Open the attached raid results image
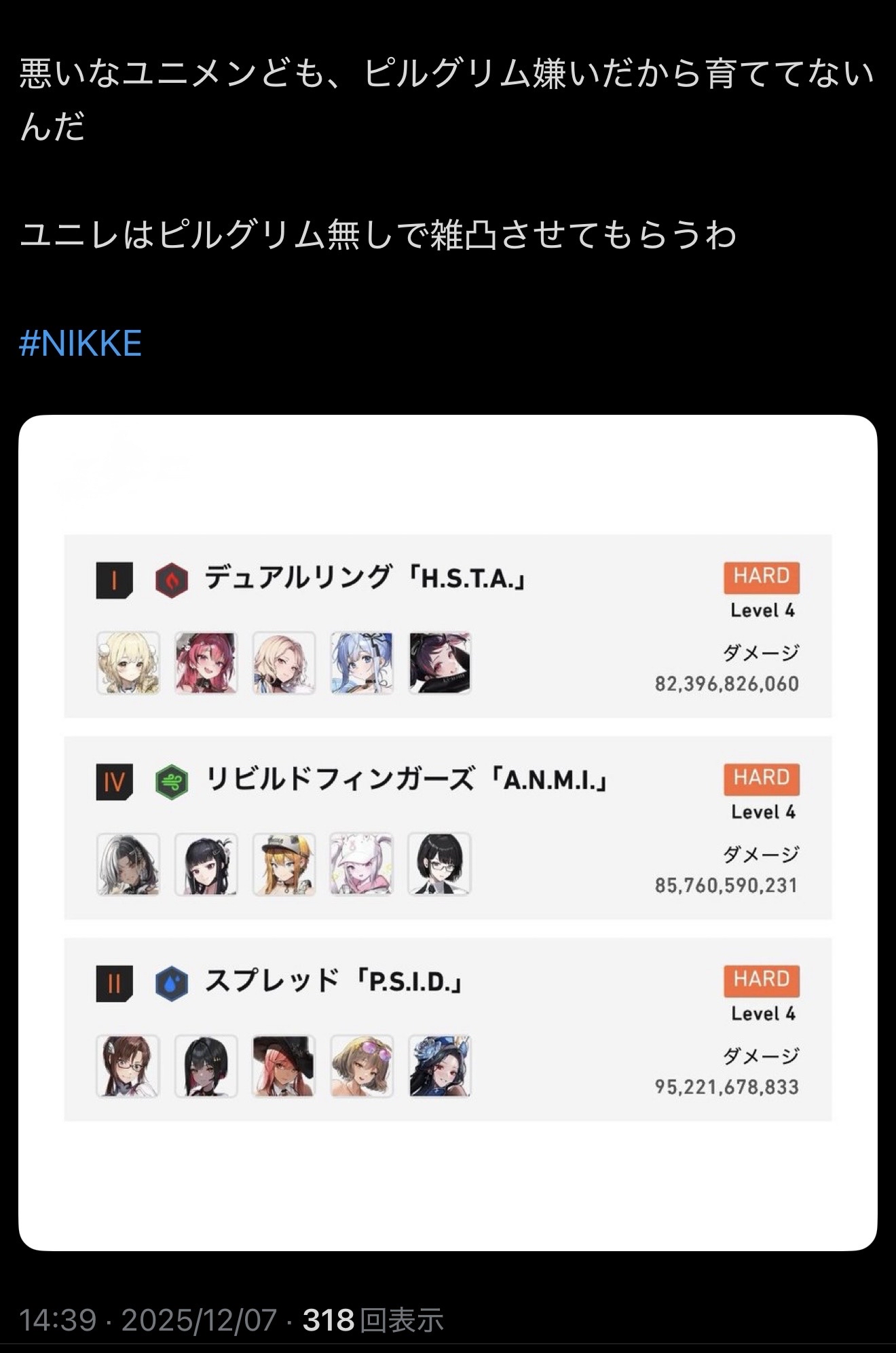The width and height of the screenshot is (896, 1353). (x=448, y=832)
